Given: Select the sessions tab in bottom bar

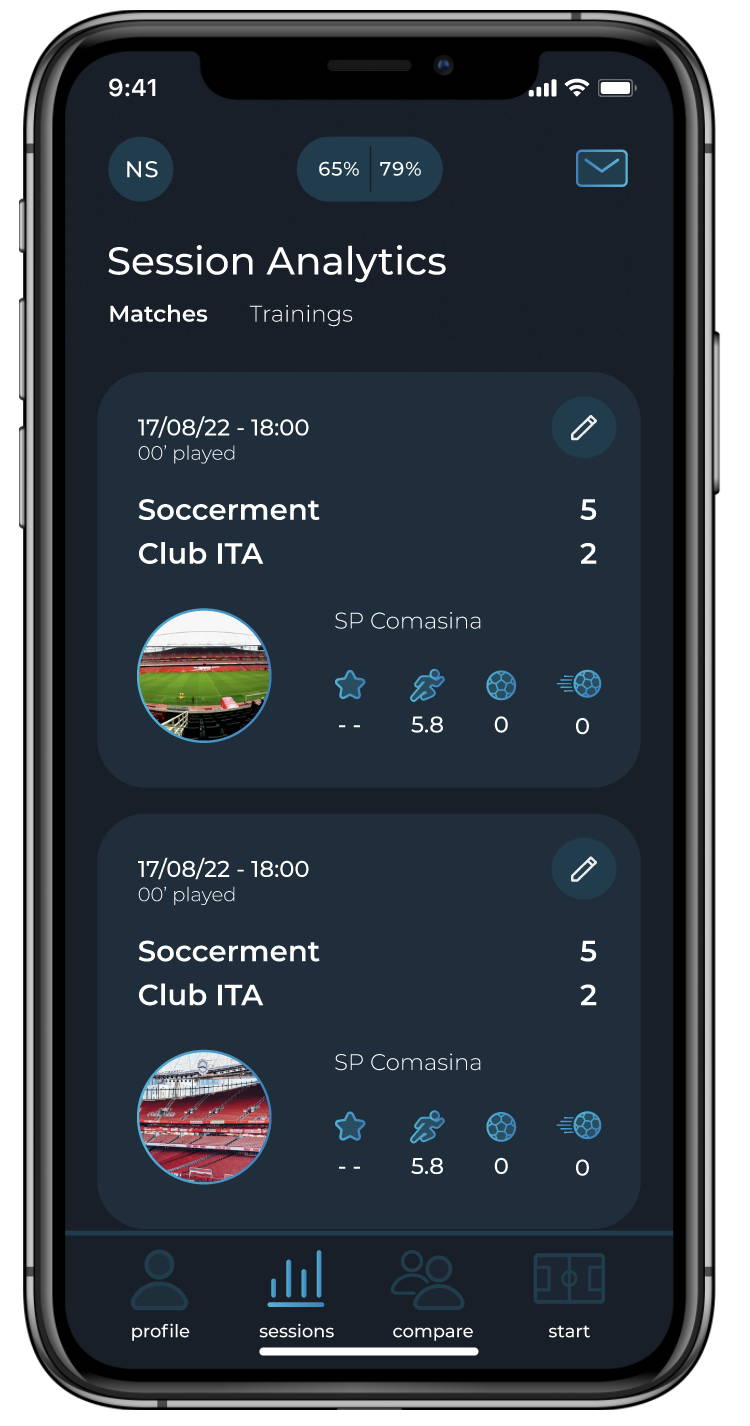Looking at the screenshot, I should click(296, 1295).
